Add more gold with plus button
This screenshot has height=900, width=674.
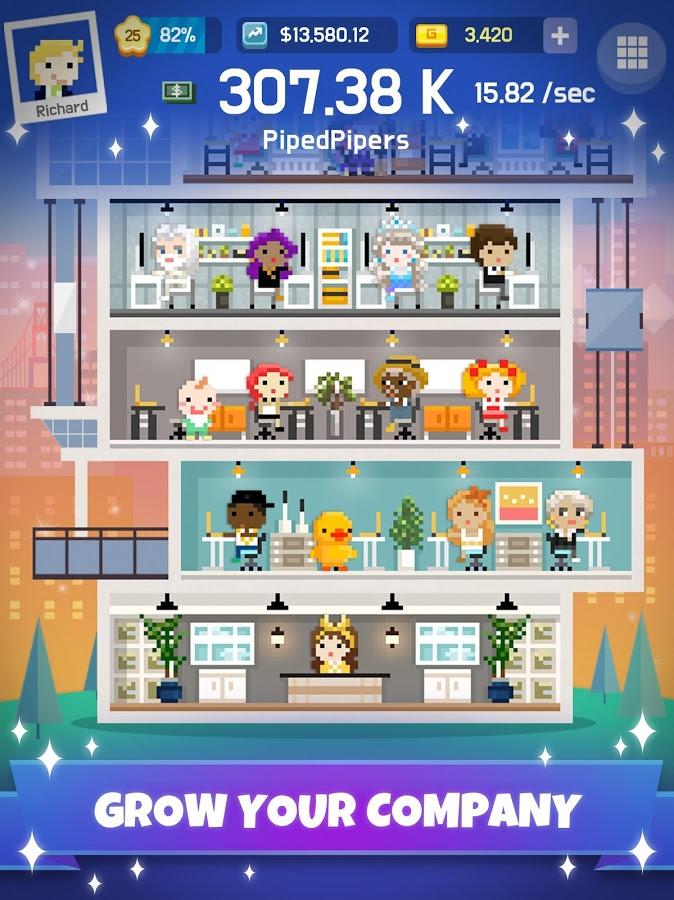click(559, 36)
